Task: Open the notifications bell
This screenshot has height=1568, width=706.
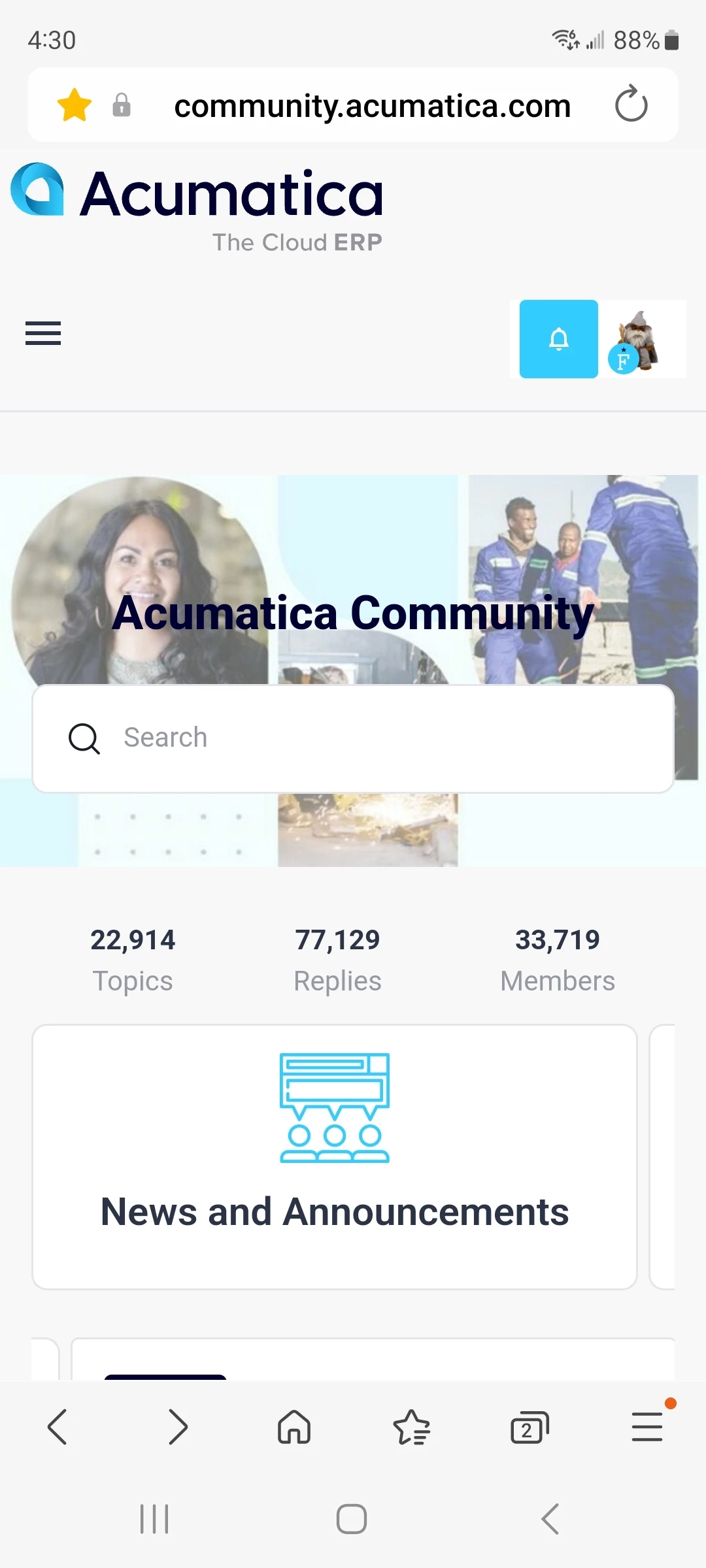Action: coord(558,339)
